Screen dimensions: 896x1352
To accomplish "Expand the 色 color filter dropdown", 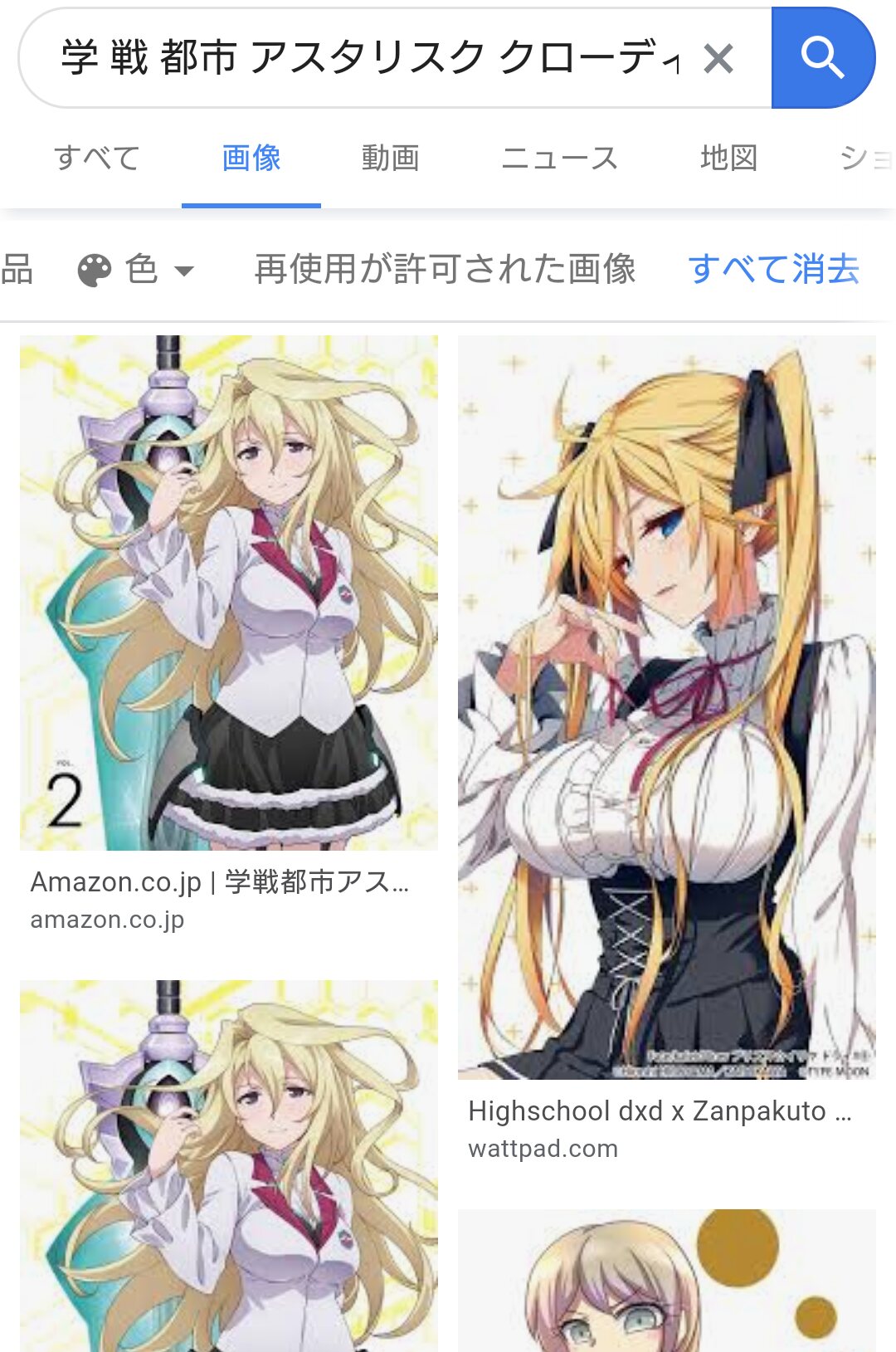I will pos(137,270).
